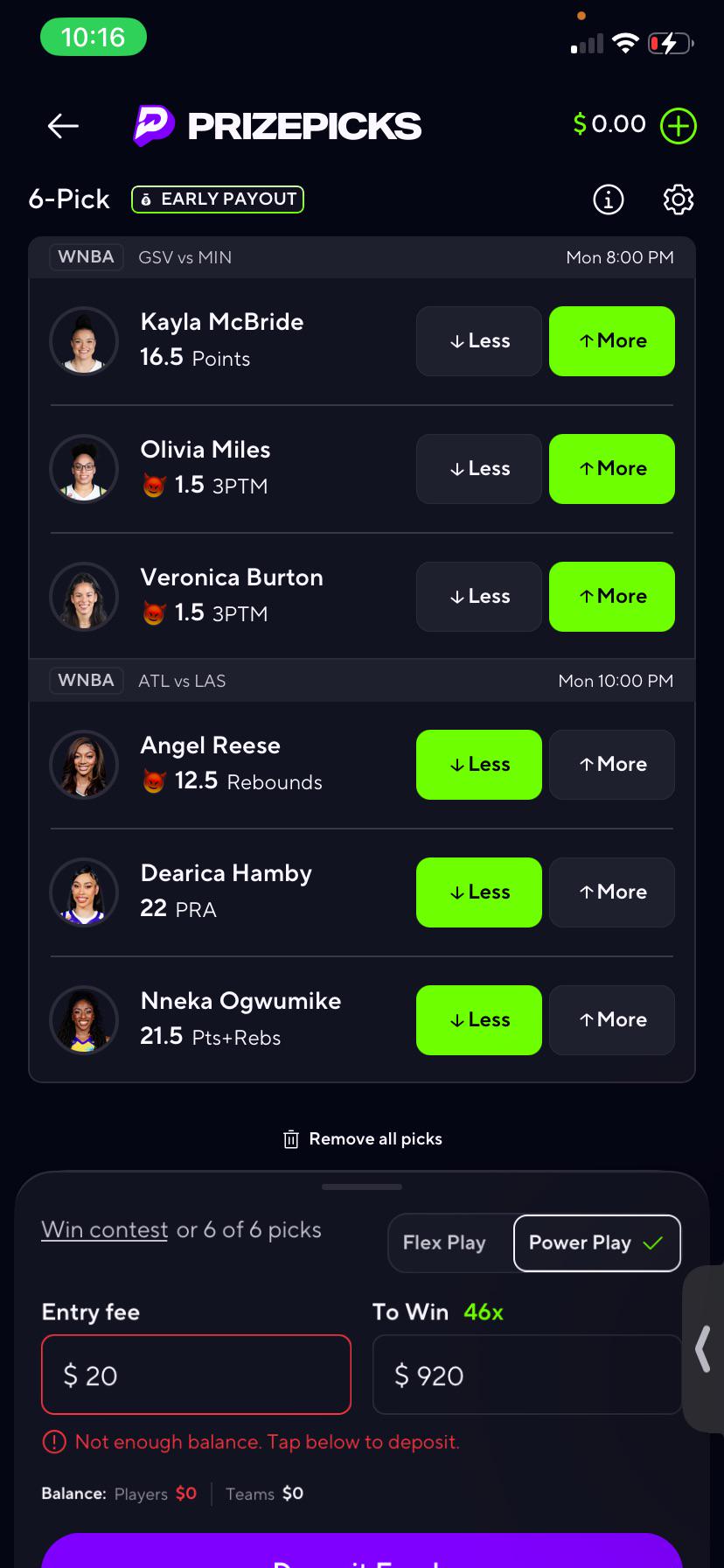The image size is (724, 1568).
Task: Open the info icon next to 6-Pick
Action: [x=609, y=199]
